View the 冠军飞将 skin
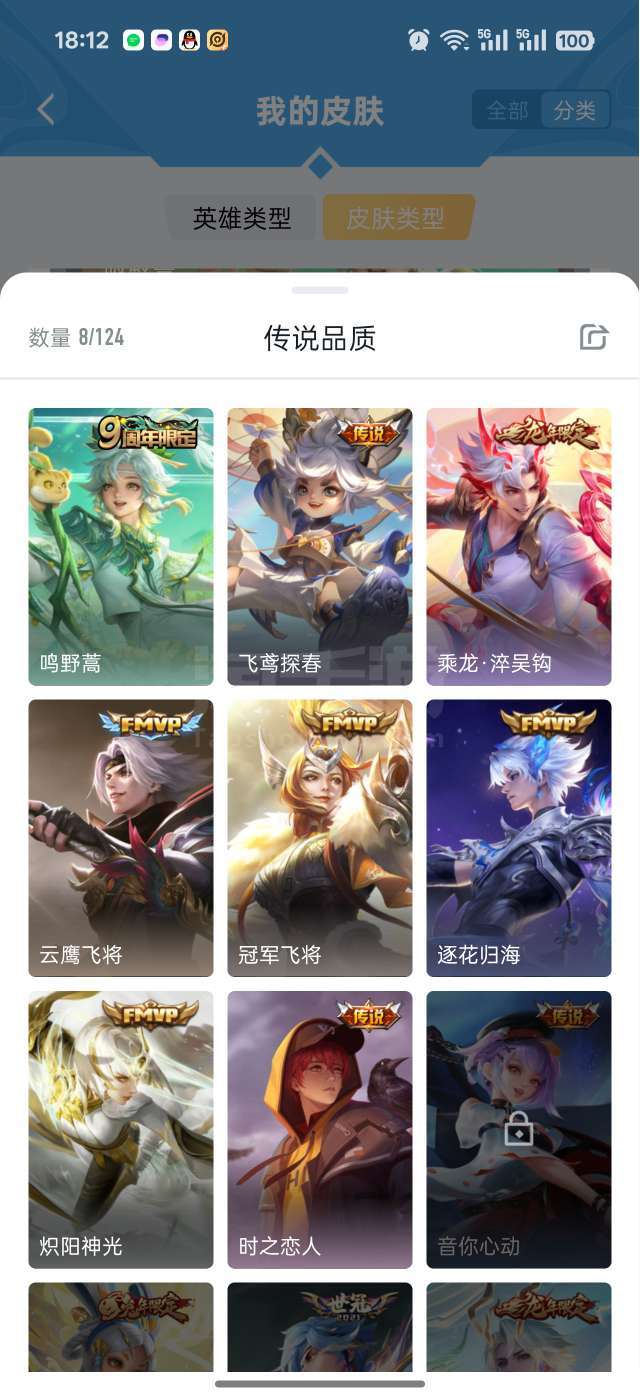This screenshot has height=1400, width=640. (320, 838)
